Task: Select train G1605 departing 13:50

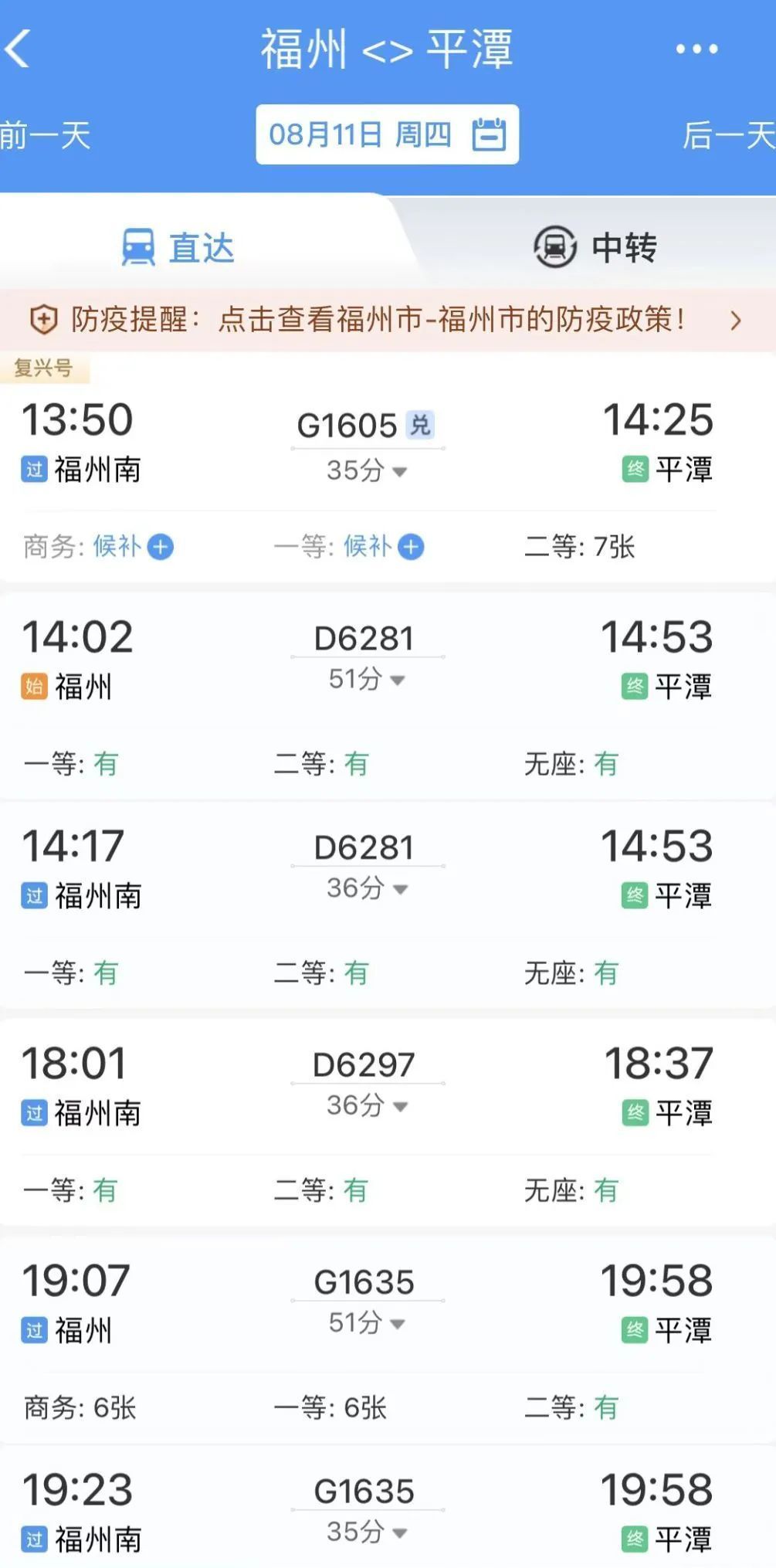Action: [388, 467]
